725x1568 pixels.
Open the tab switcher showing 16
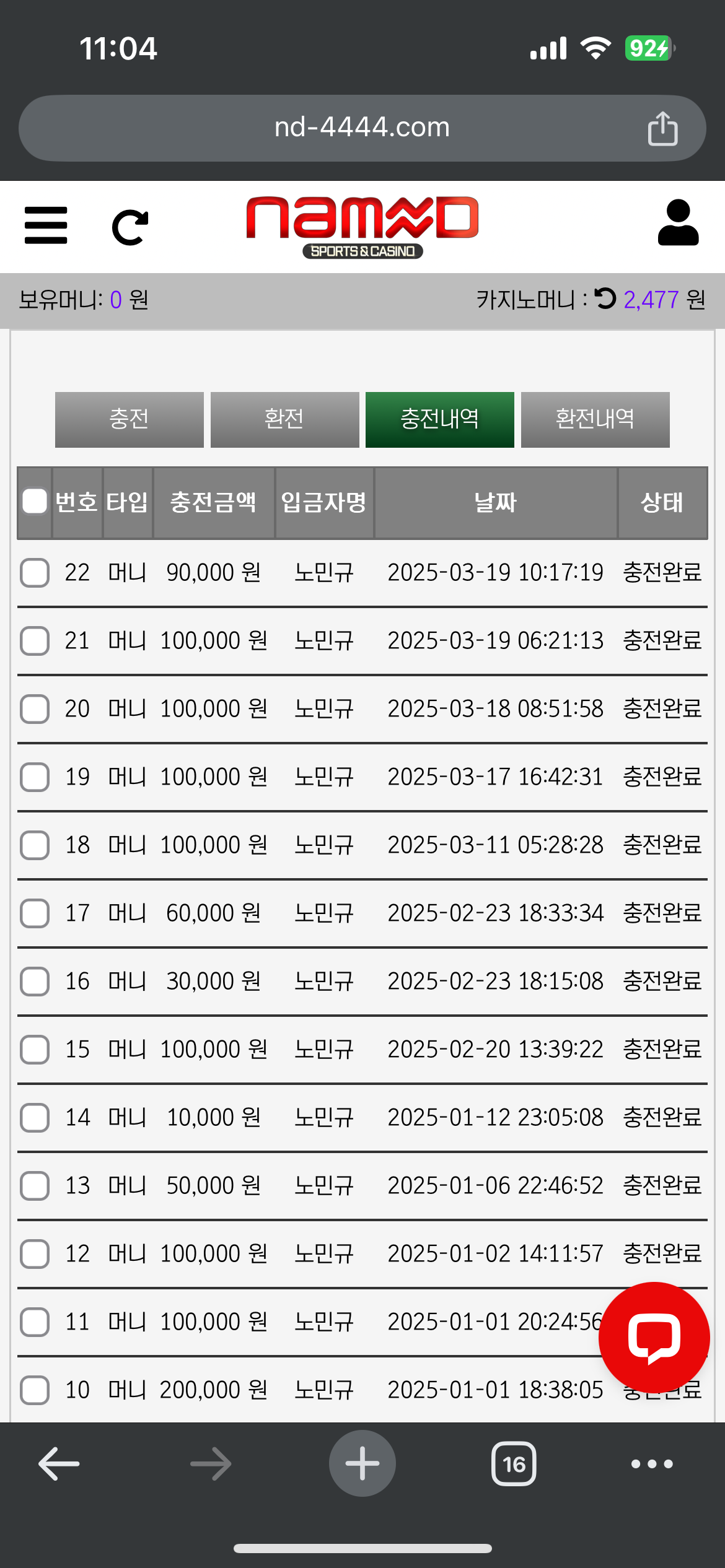(514, 1464)
